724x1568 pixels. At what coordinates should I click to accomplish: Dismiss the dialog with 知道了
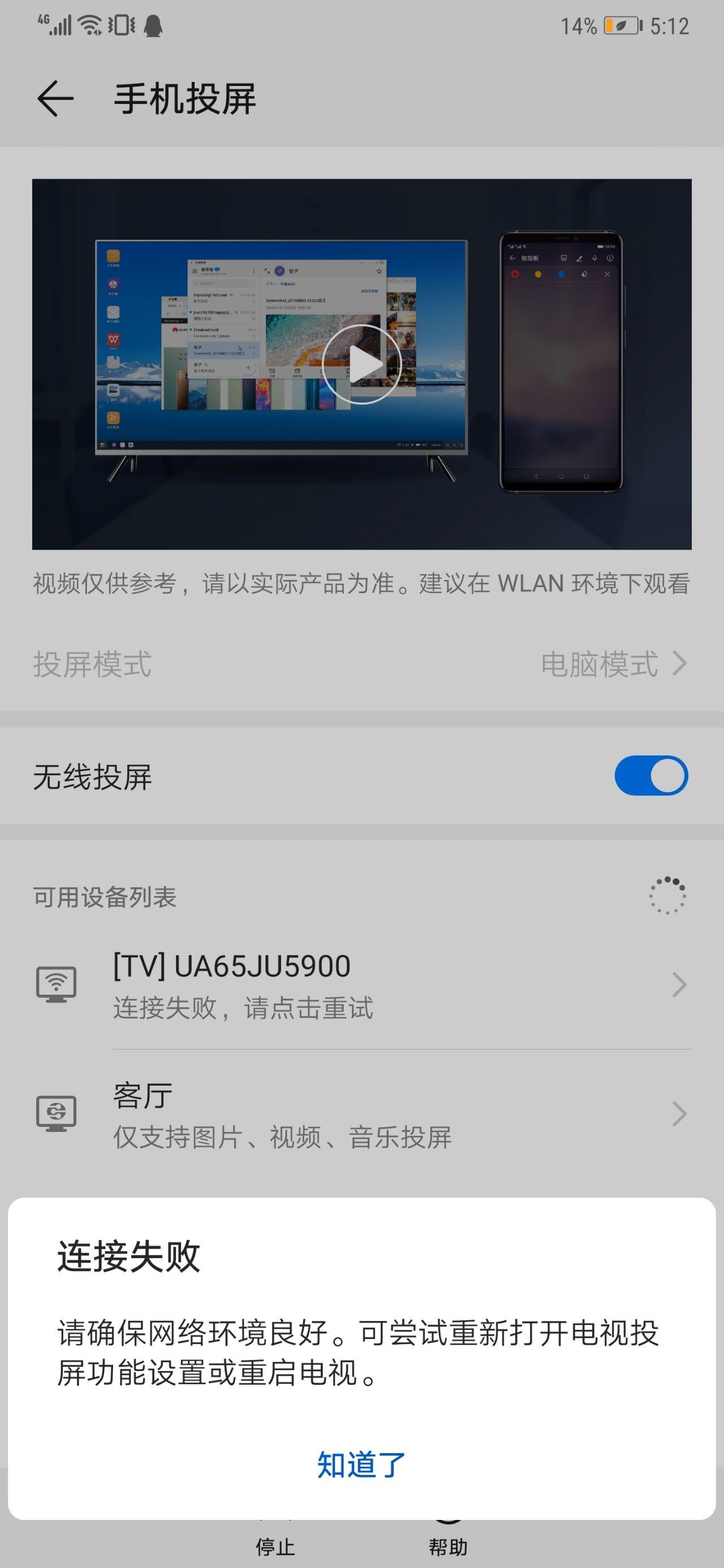361,1465
